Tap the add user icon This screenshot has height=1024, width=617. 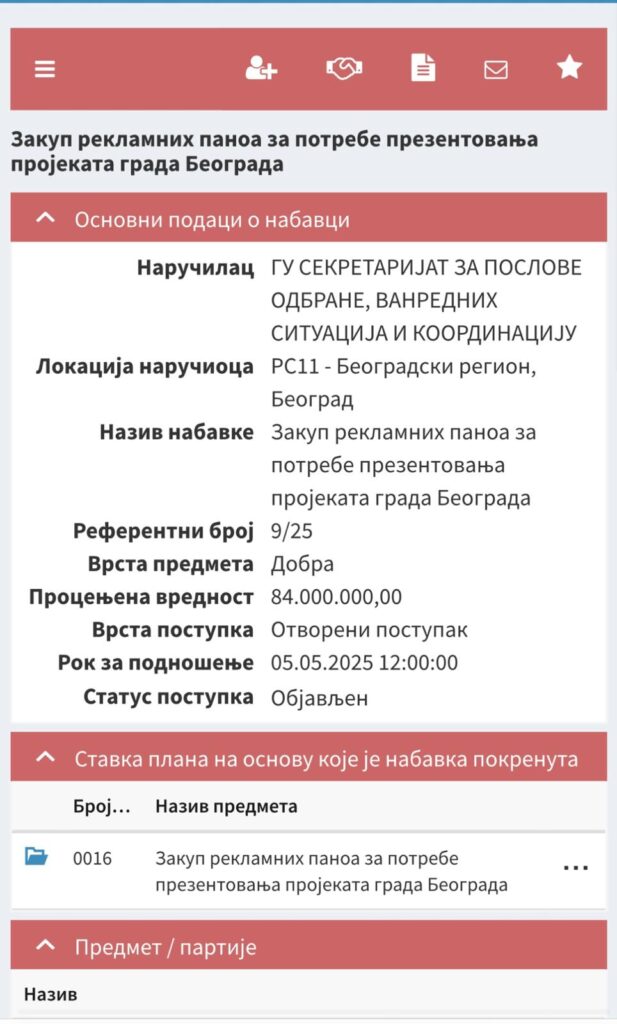point(261,69)
